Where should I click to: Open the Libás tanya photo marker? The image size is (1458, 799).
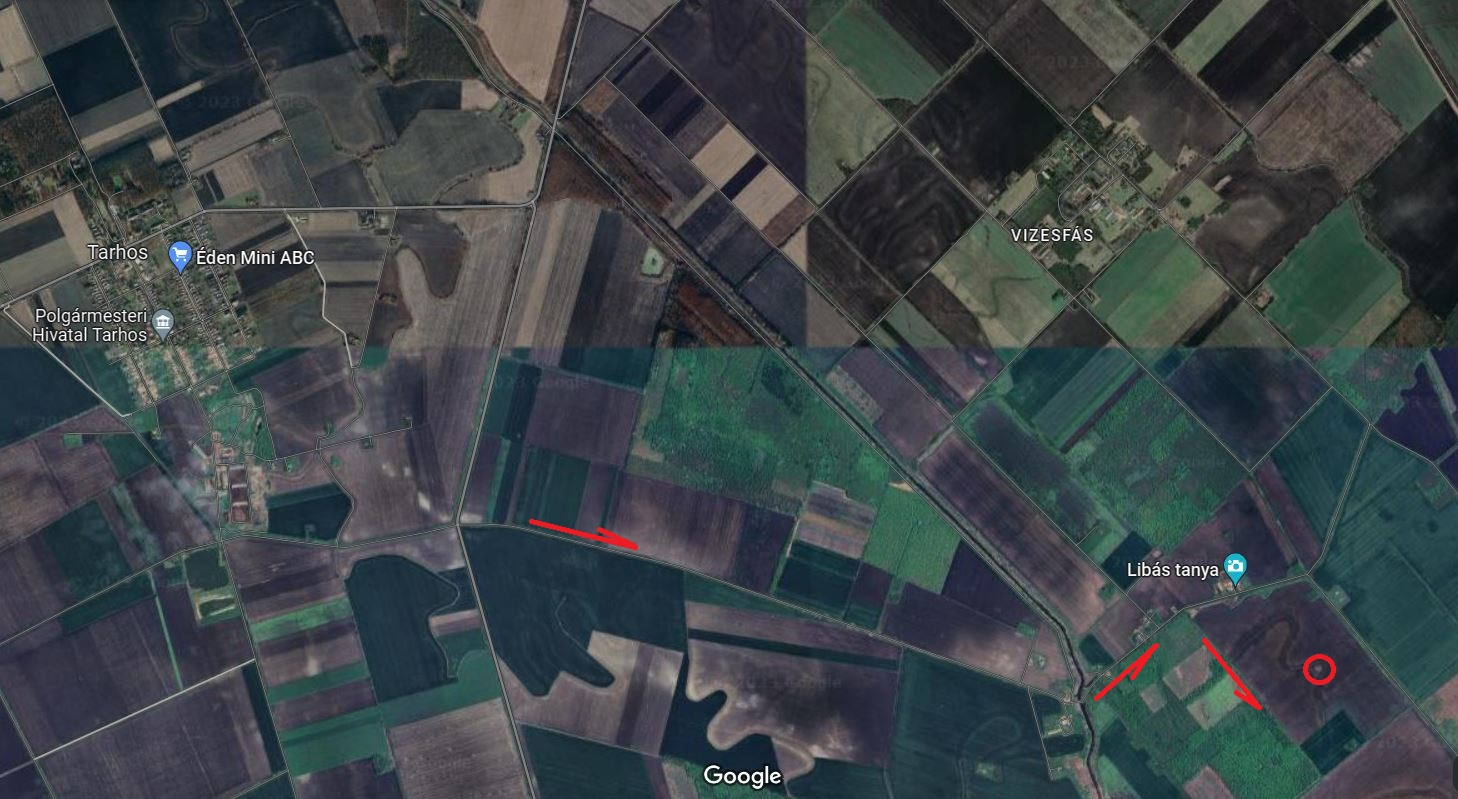click(1236, 569)
